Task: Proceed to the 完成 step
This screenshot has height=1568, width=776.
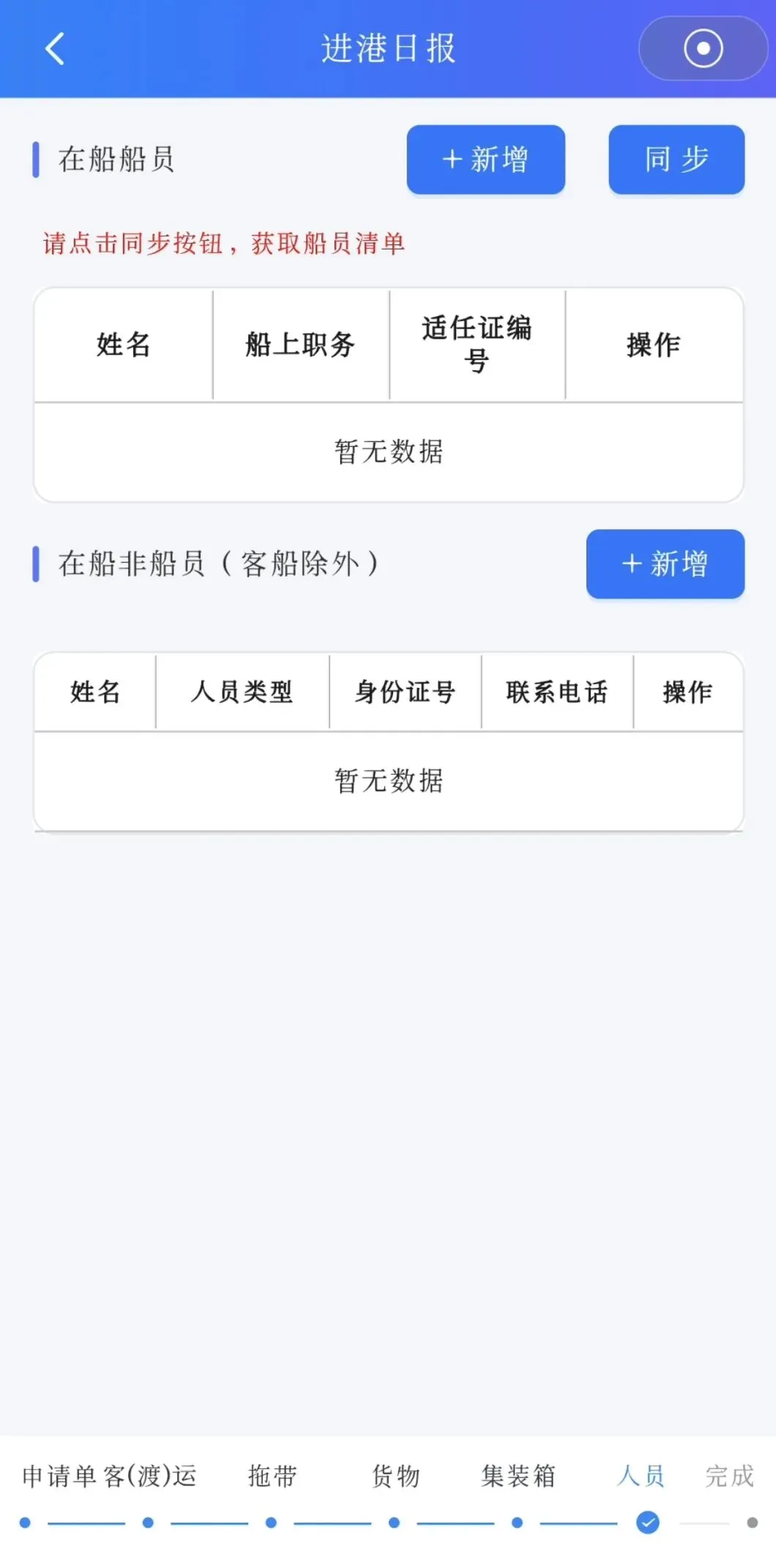Action: click(x=729, y=1477)
